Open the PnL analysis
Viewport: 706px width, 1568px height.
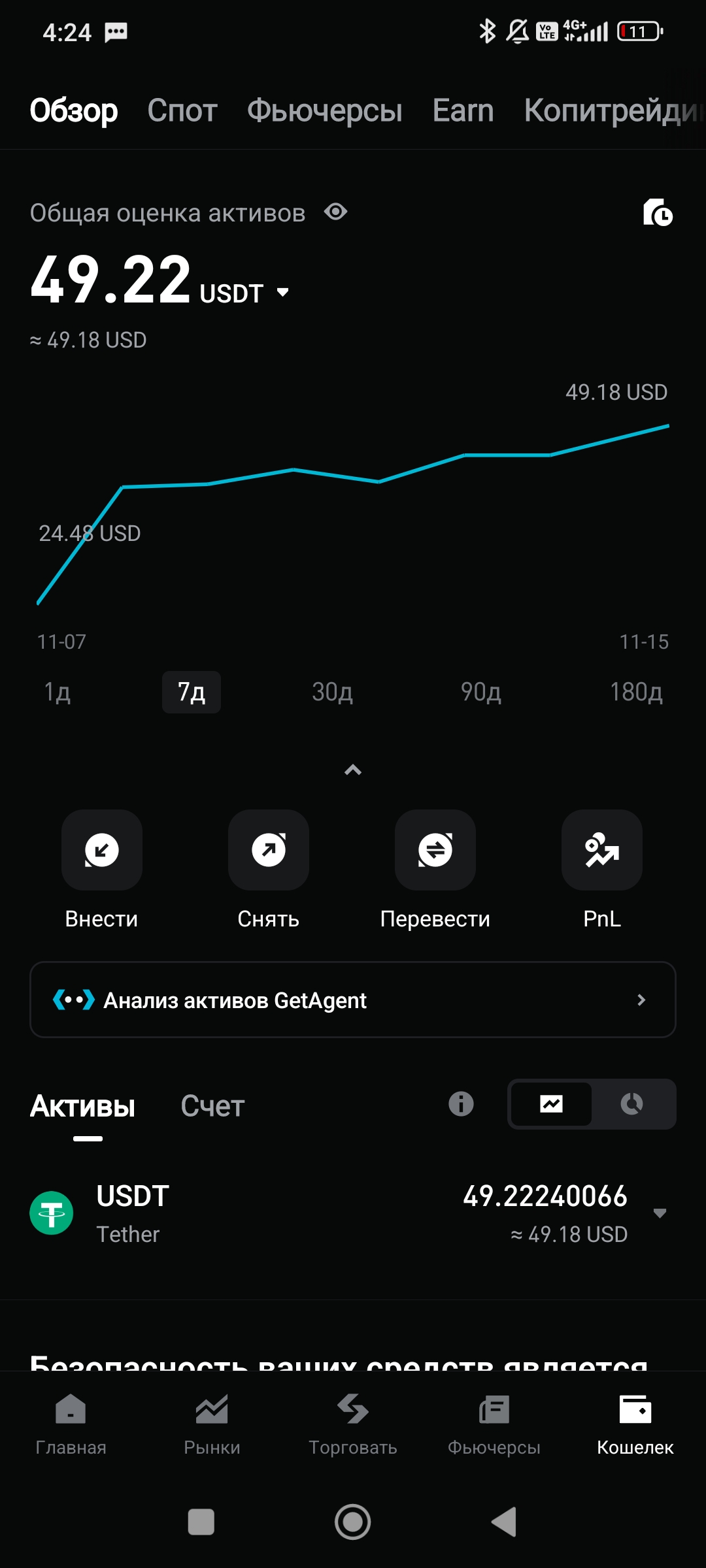coord(602,851)
